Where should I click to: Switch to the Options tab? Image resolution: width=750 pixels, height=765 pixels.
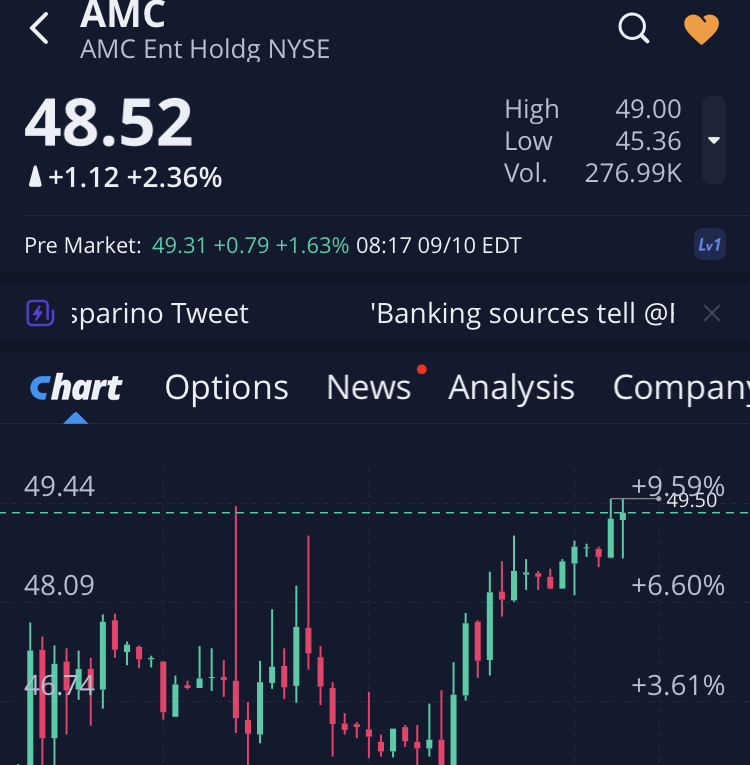pos(226,388)
